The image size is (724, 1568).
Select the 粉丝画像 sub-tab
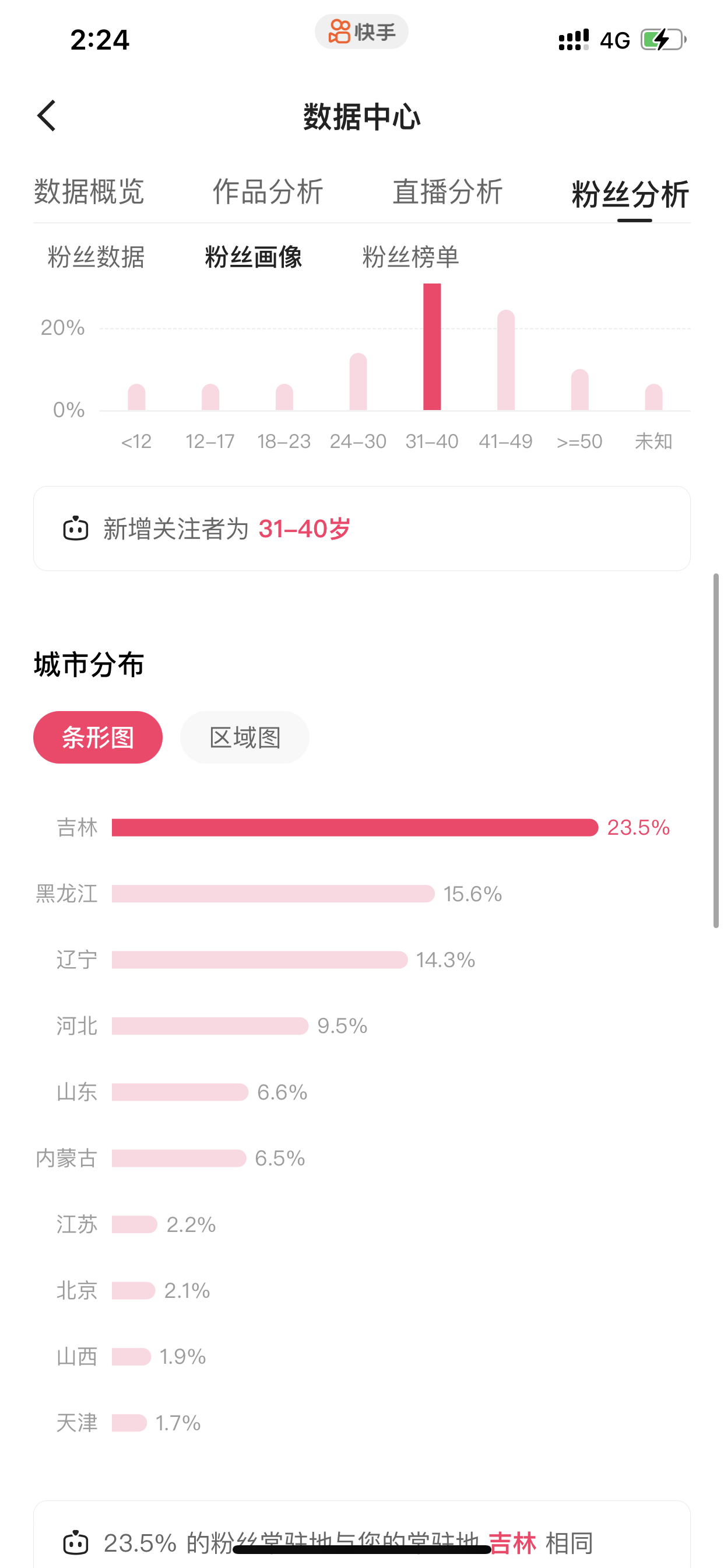coord(253,257)
